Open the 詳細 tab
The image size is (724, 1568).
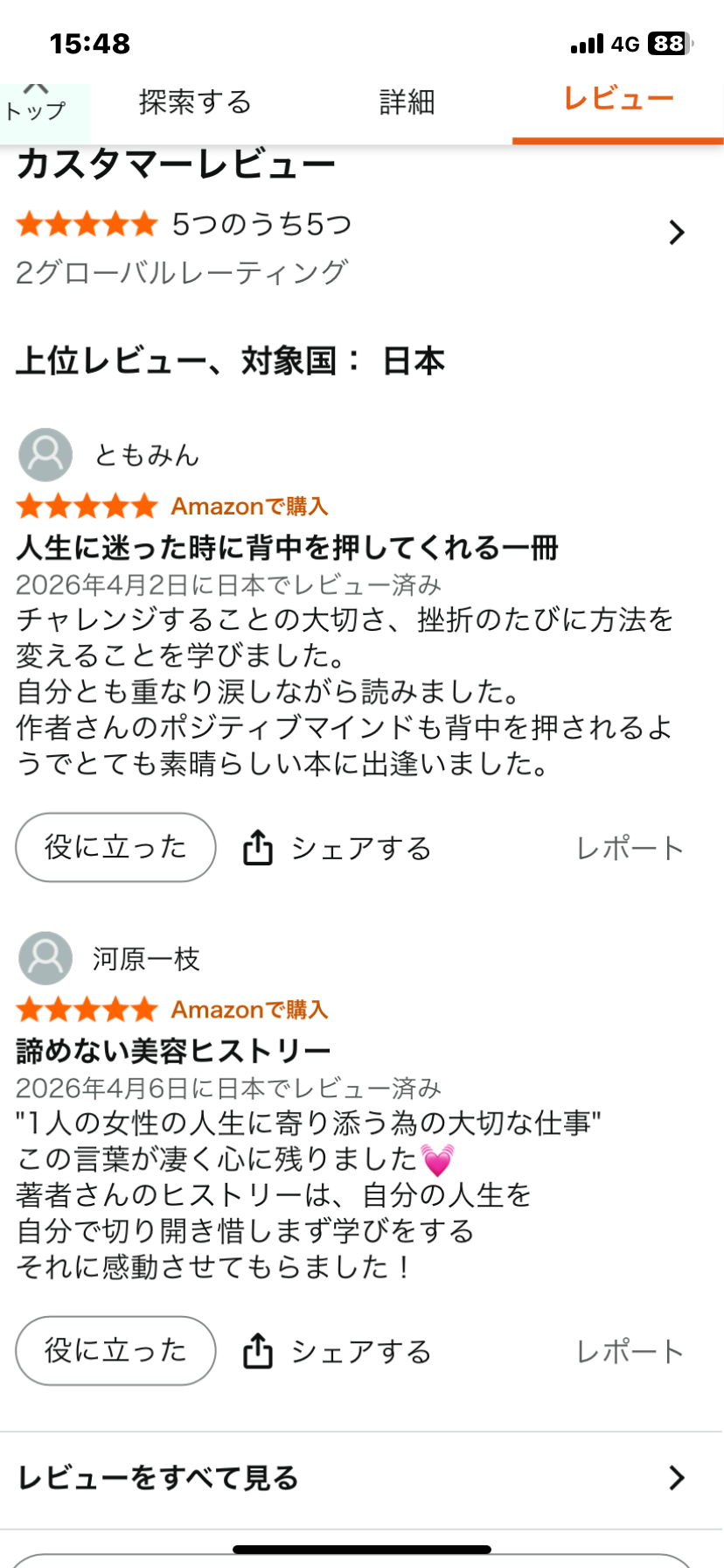coord(407,102)
